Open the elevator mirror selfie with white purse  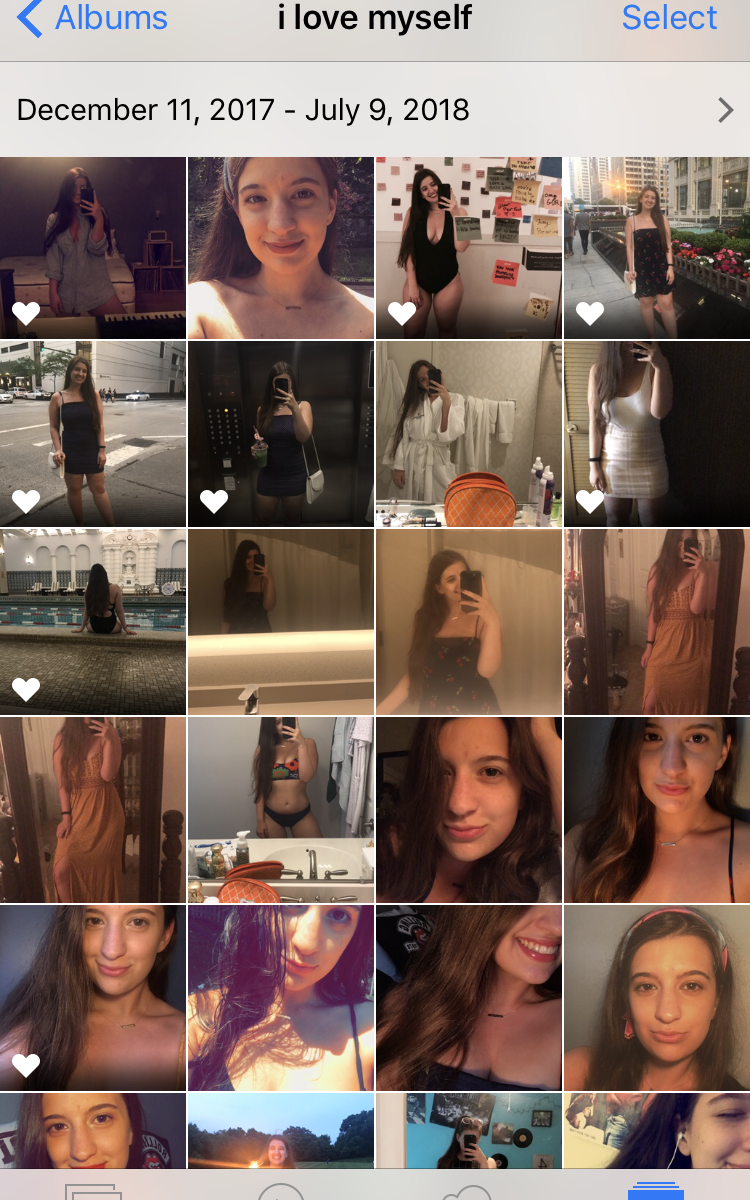[x=280, y=433]
